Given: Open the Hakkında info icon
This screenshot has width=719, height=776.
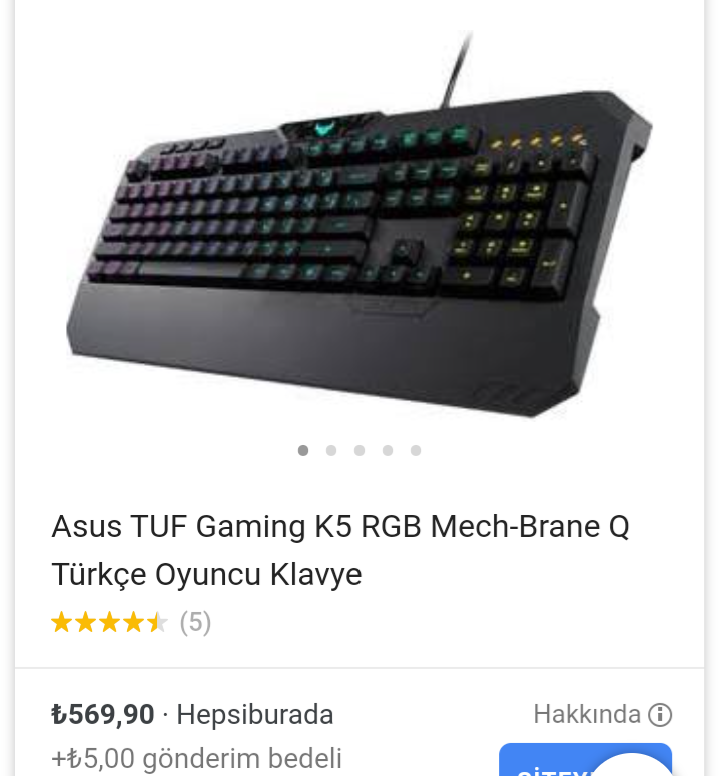Looking at the screenshot, I should point(659,715).
